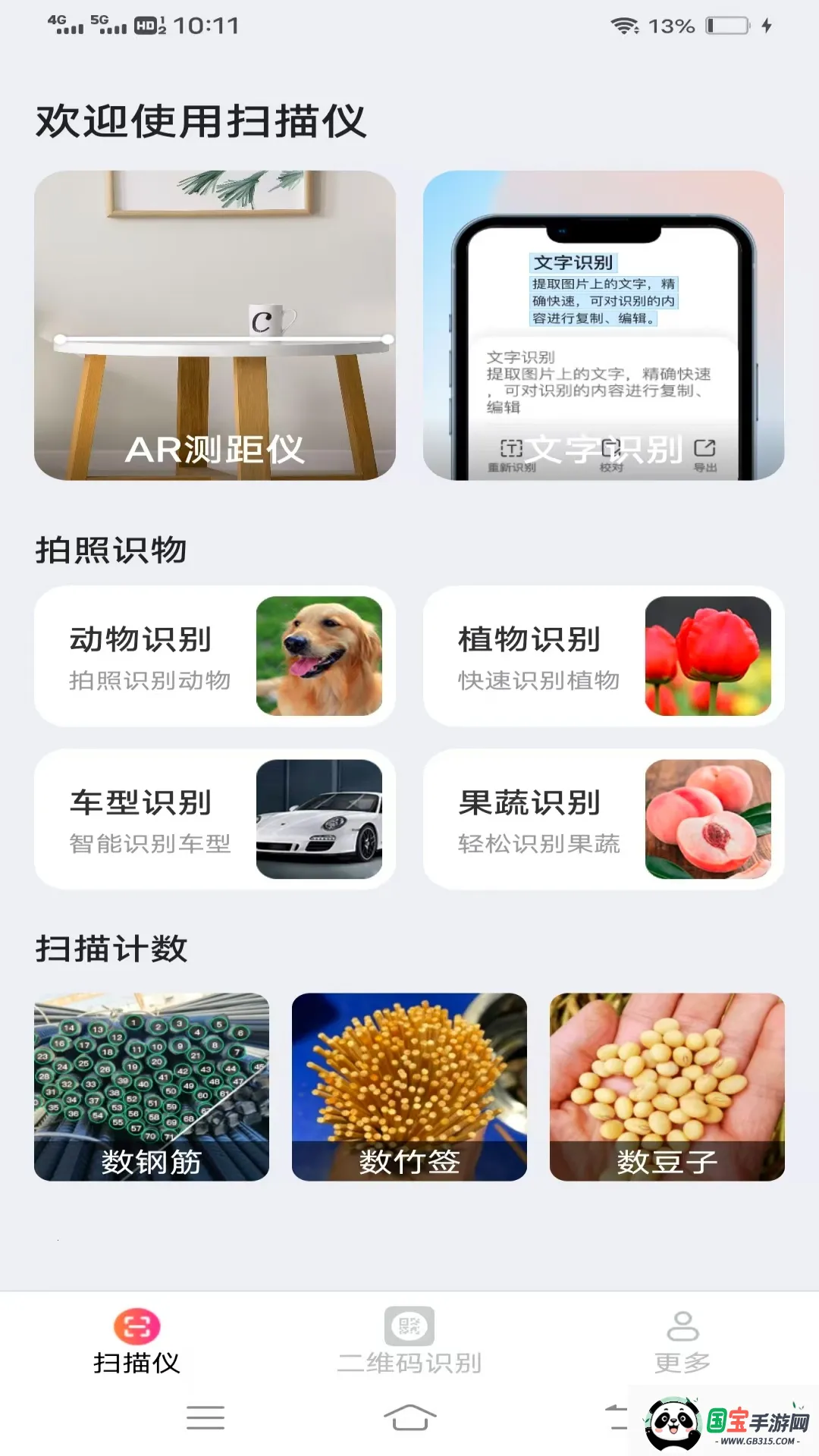Select 动物识别 animal recognition
Viewport: 819px width, 1456px height.
216,656
